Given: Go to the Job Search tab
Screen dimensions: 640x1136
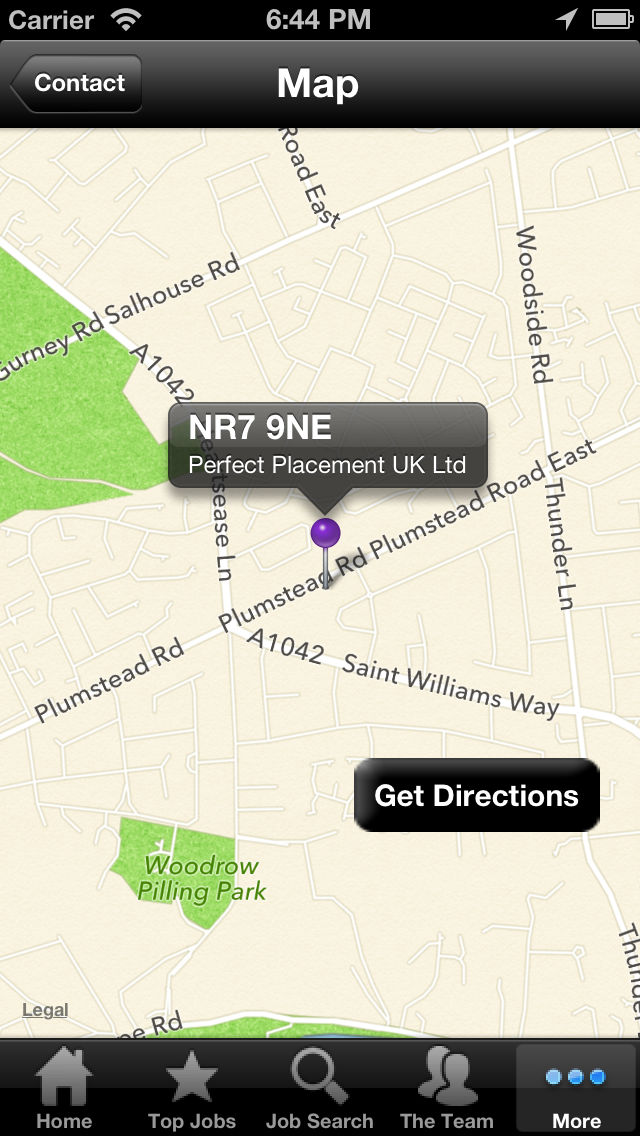Looking at the screenshot, I should pyautogui.click(x=320, y=1088).
